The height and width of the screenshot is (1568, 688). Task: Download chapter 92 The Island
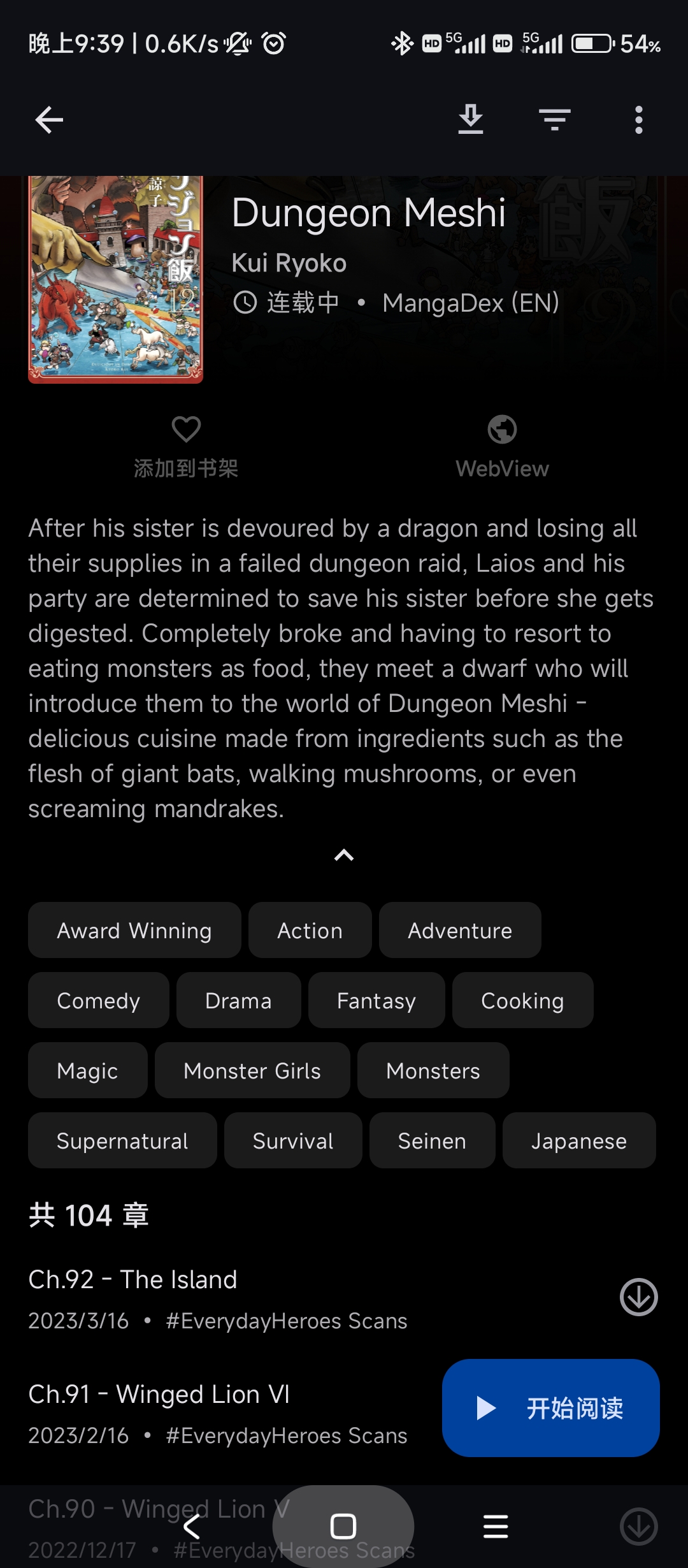(638, 1297)
